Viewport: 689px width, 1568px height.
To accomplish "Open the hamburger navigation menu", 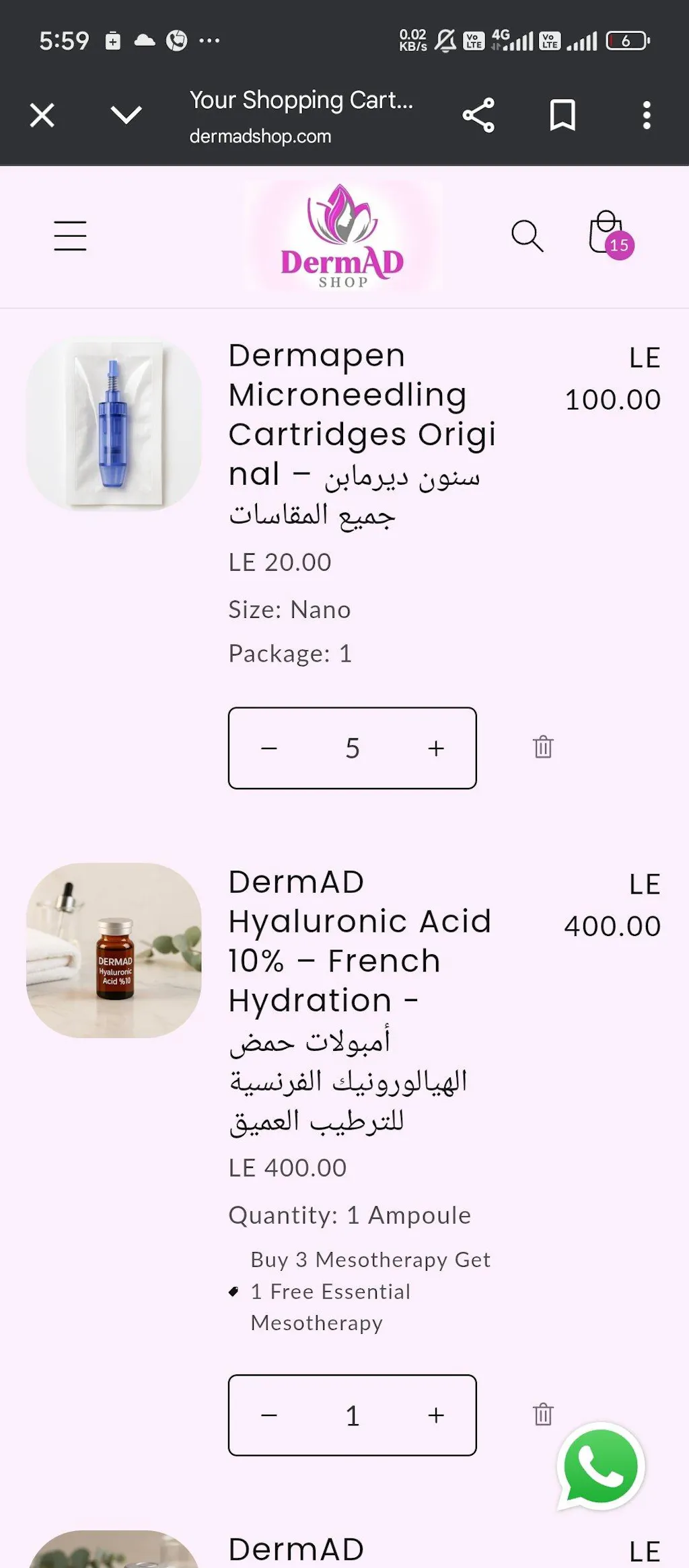I will pos(71,236).
